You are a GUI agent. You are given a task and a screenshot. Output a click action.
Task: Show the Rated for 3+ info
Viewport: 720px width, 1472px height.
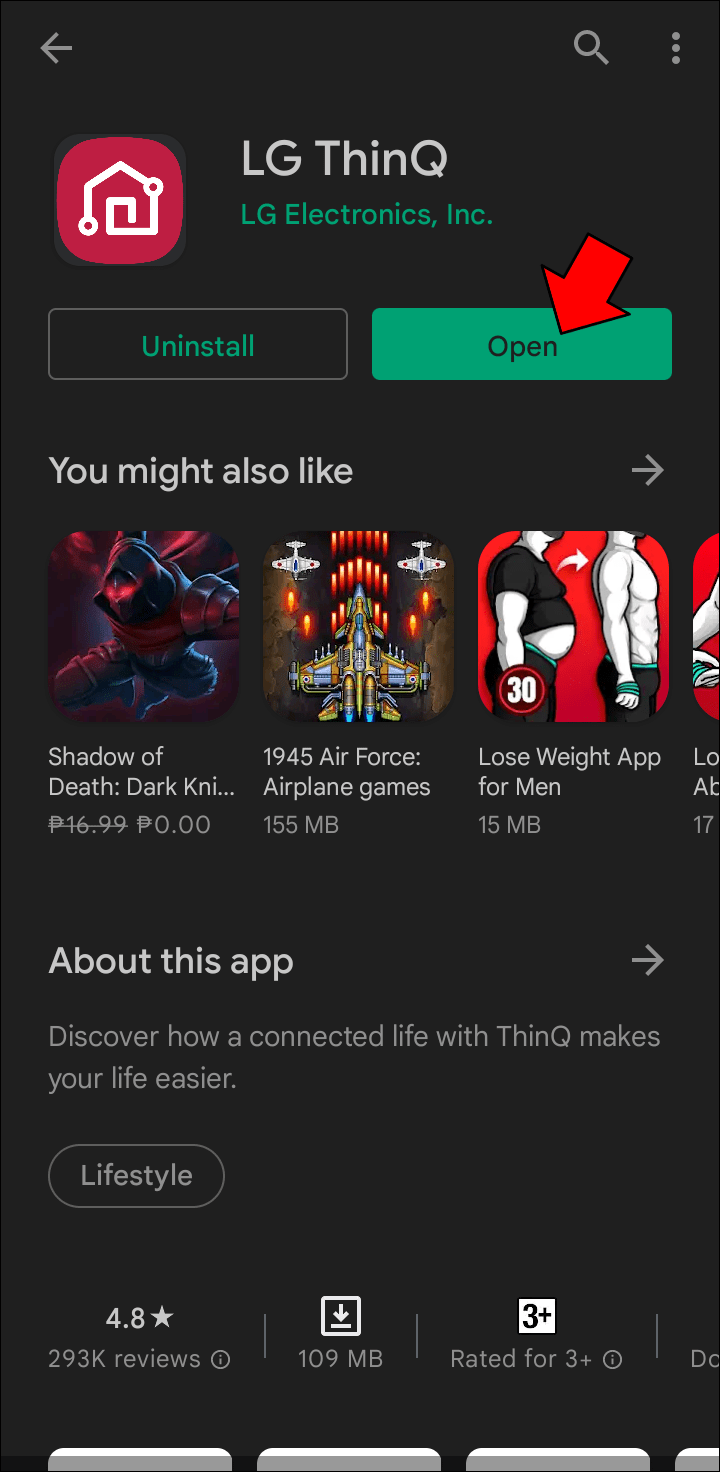coord(536,1337)
